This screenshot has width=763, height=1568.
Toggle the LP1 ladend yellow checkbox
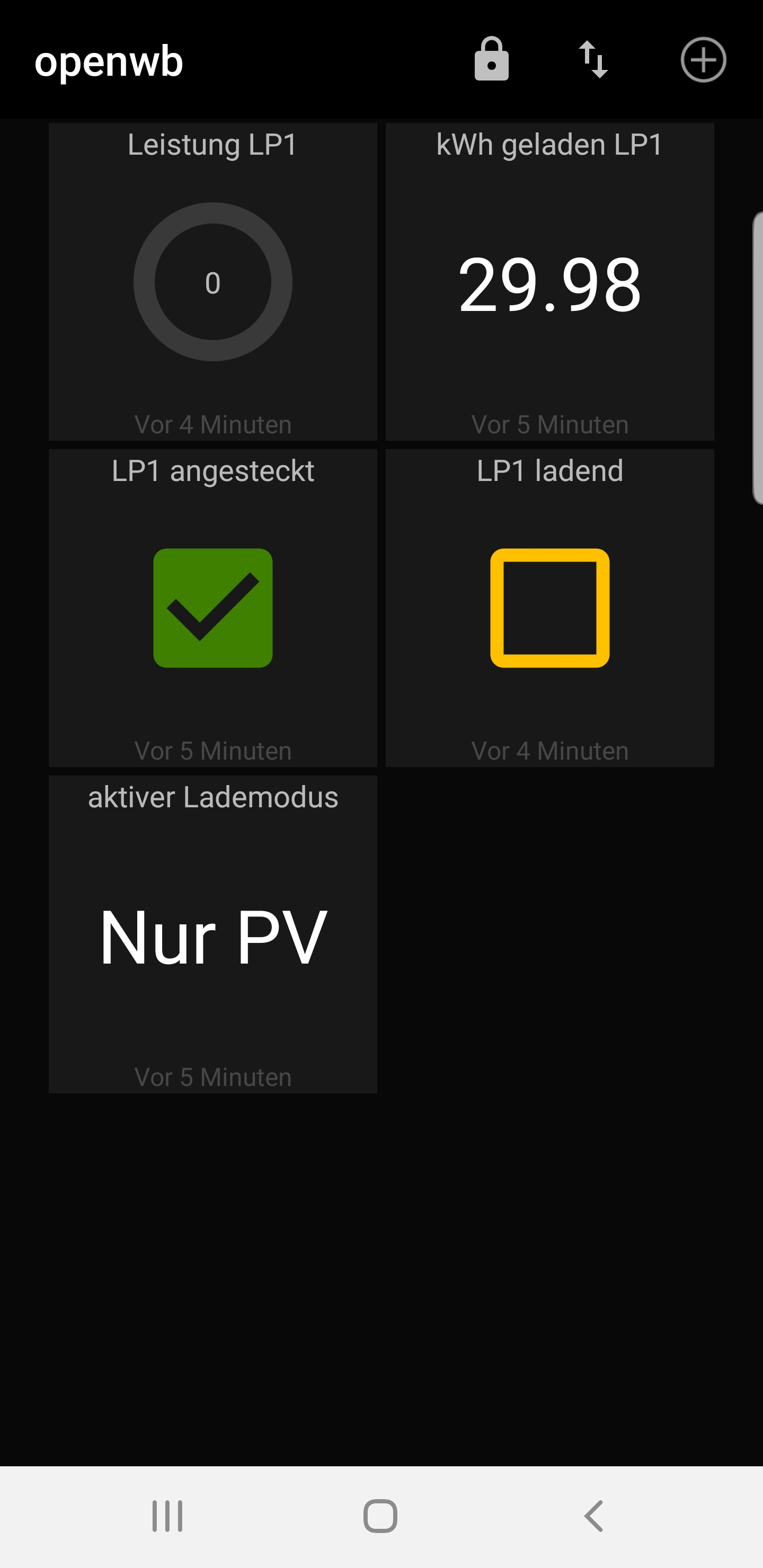549,608
